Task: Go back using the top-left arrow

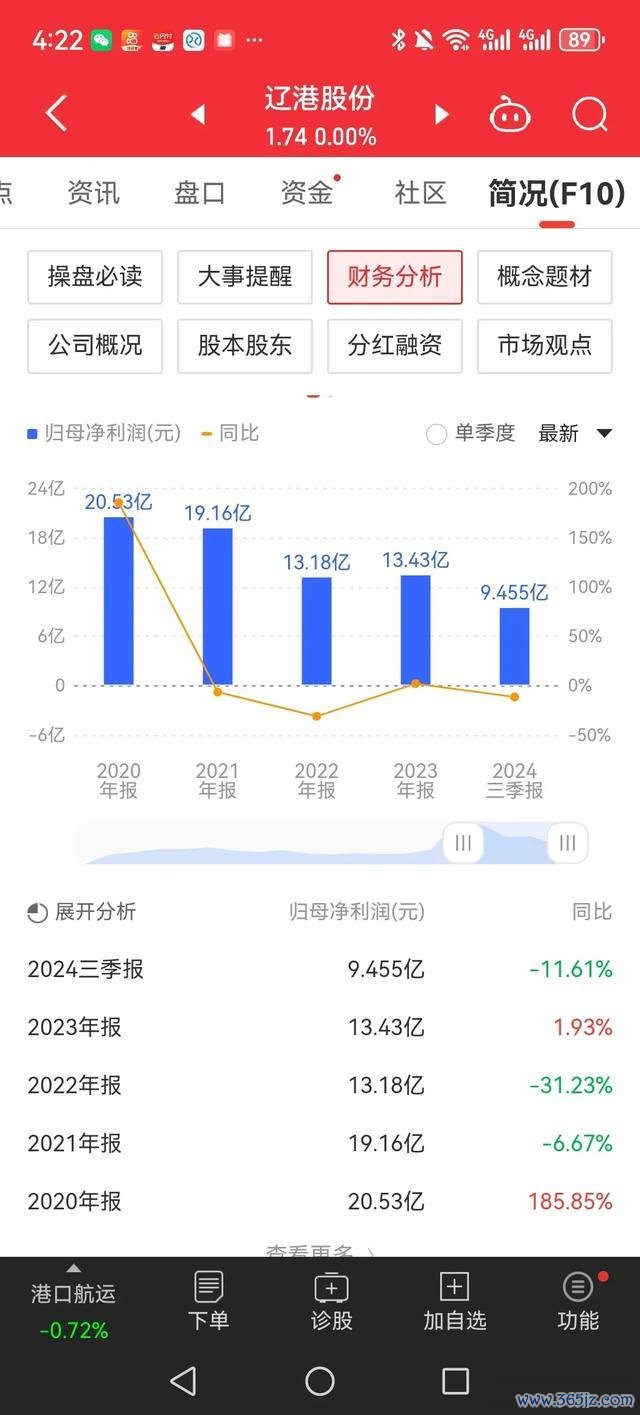Action: 57,114
